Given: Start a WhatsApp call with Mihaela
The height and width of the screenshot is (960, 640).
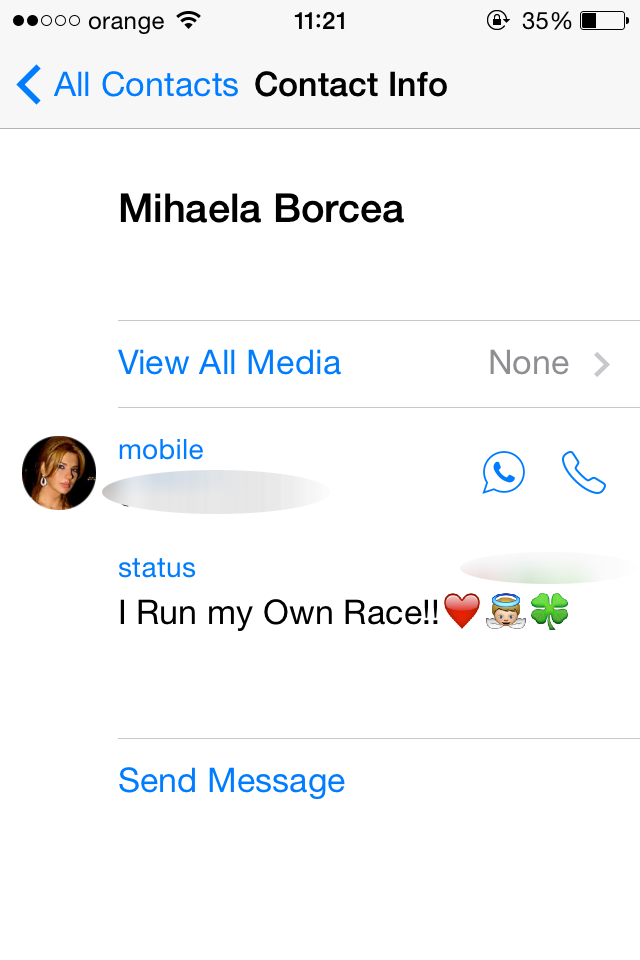Looking at the screenshot, I should tap(503, 472).
